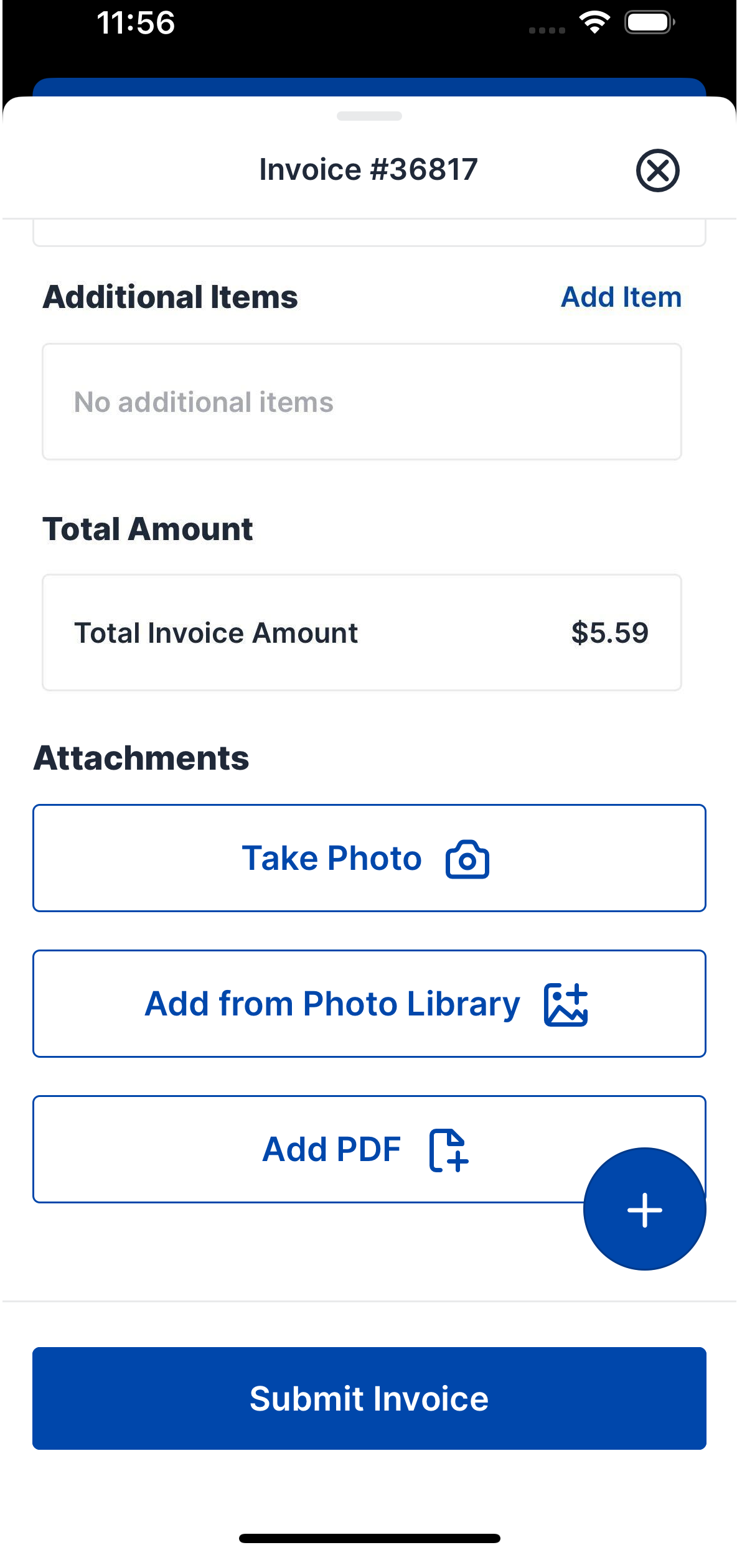Tap the floating plus button

pyautogui.click(x=645, y=1210)
